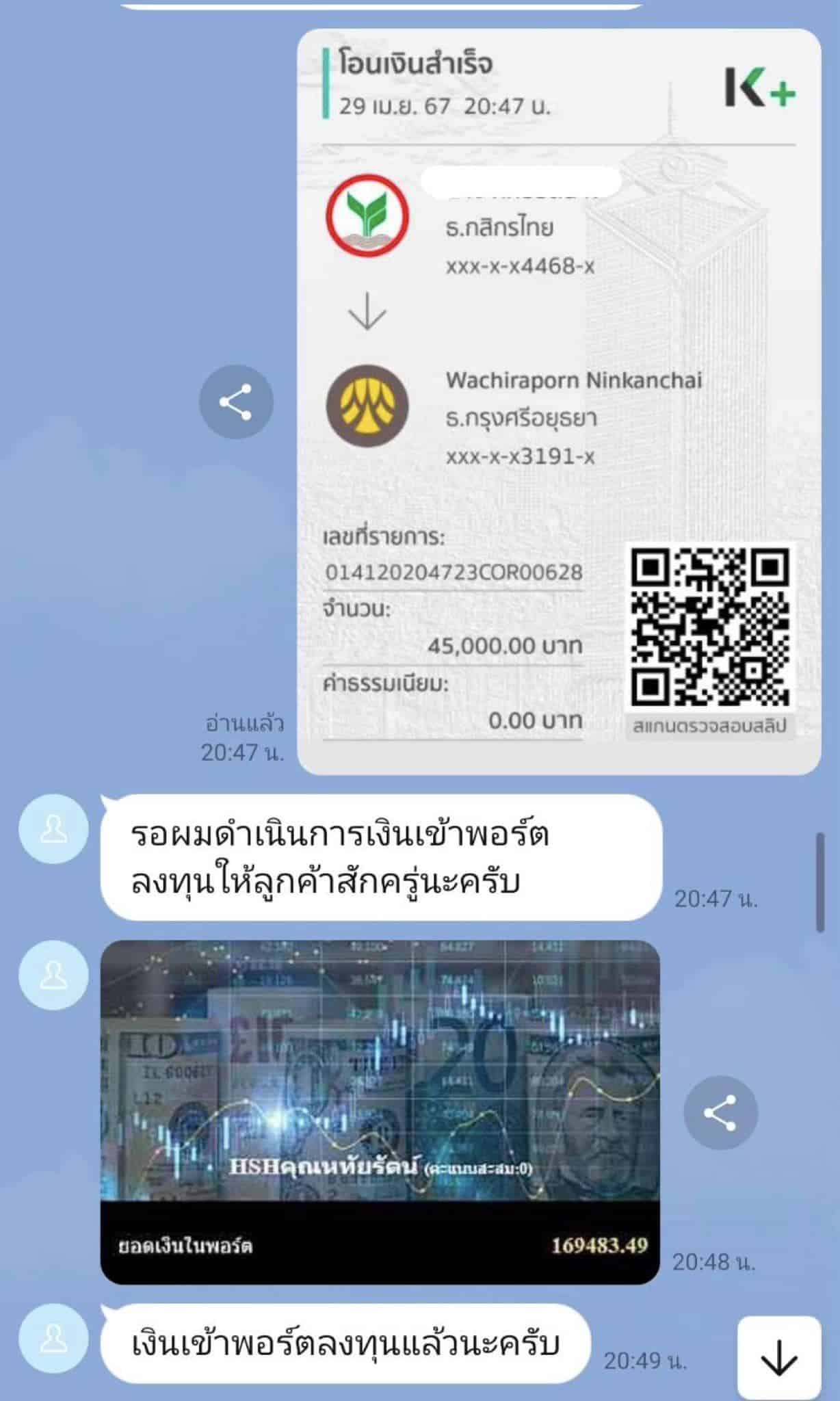Open the portfolio balance 169483.49 image
Image resolution: width=840 pixels, height=1401 pixels.
pyautogui.click(x=380, y=1112)
